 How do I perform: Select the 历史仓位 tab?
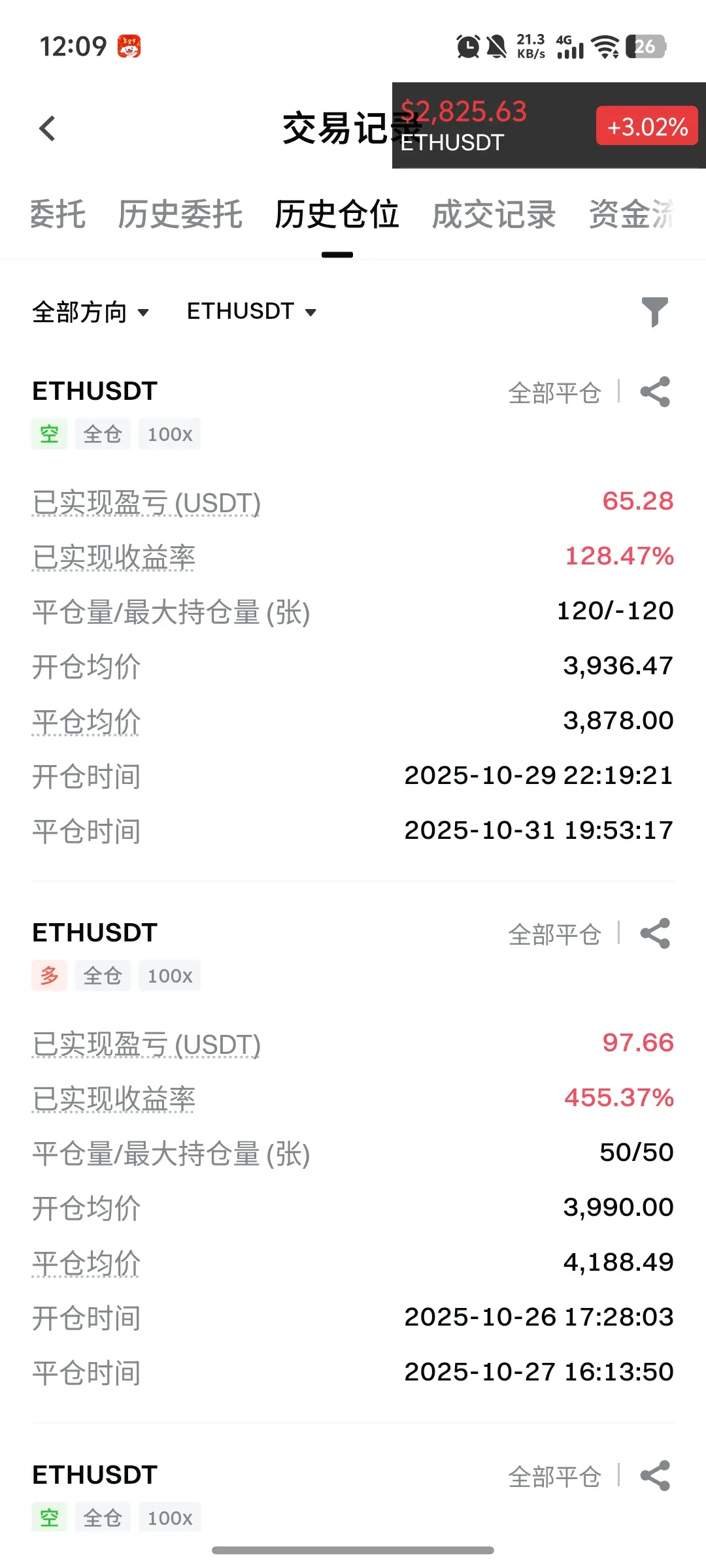click(x=337, y=214)
